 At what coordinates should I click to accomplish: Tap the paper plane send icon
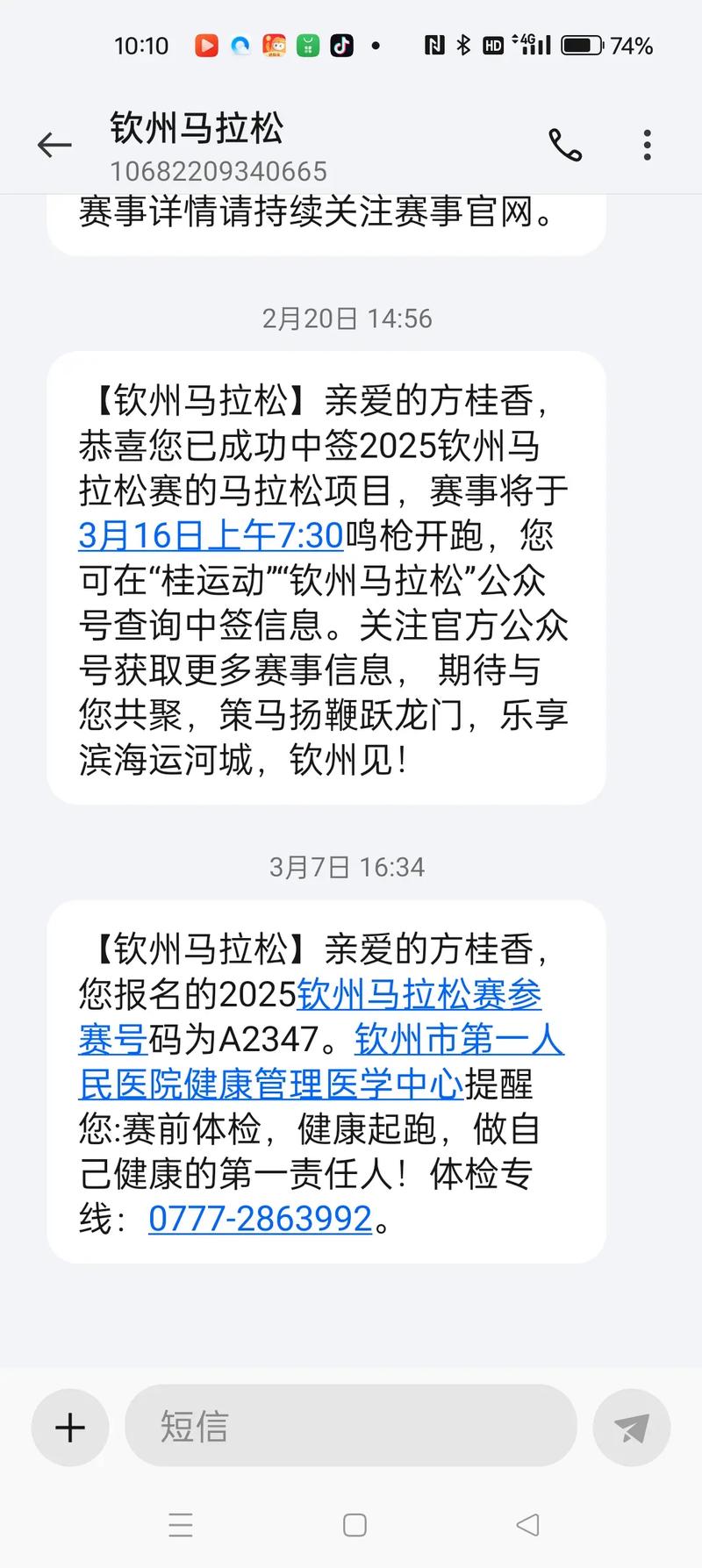pos(631,1427)
